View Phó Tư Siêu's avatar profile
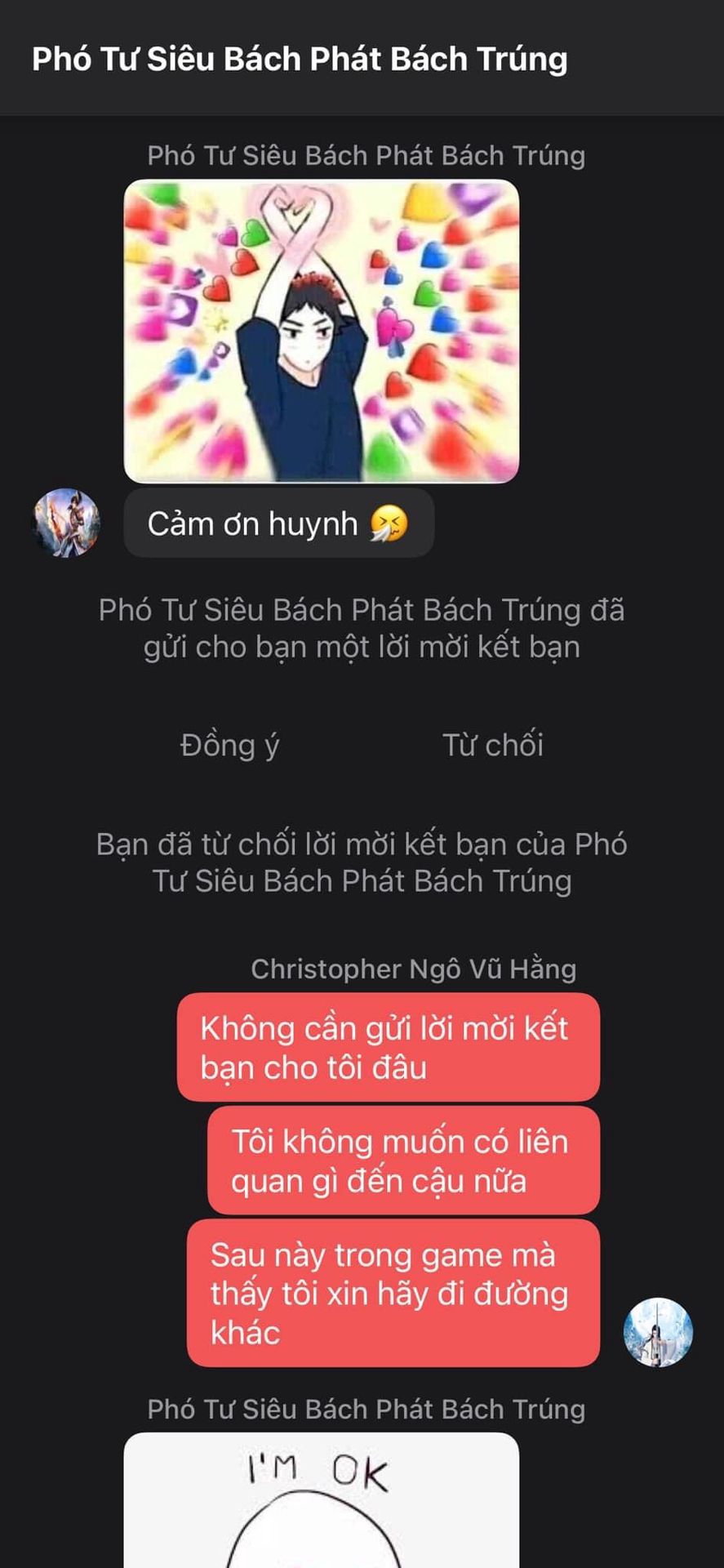Viewport: 724px width, 1568px height. (66, 523)
